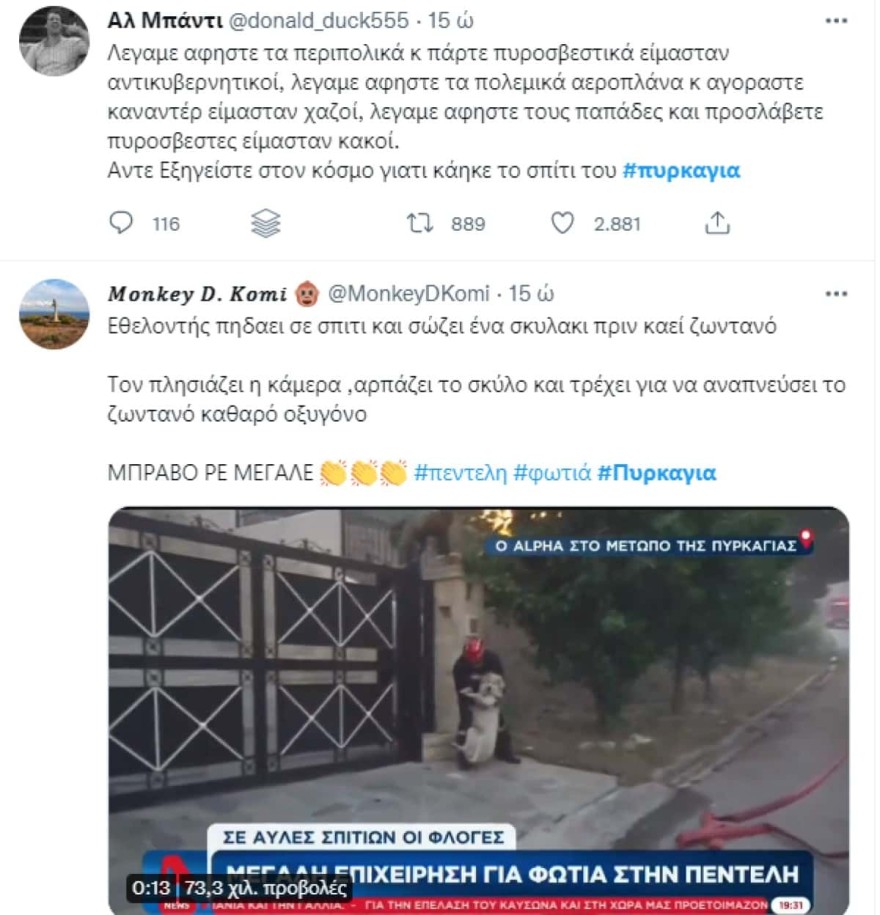Reply to Αλ Μπάντι's tweet
The height and width of the screenshot is (915, 880).
coord(122,224)
